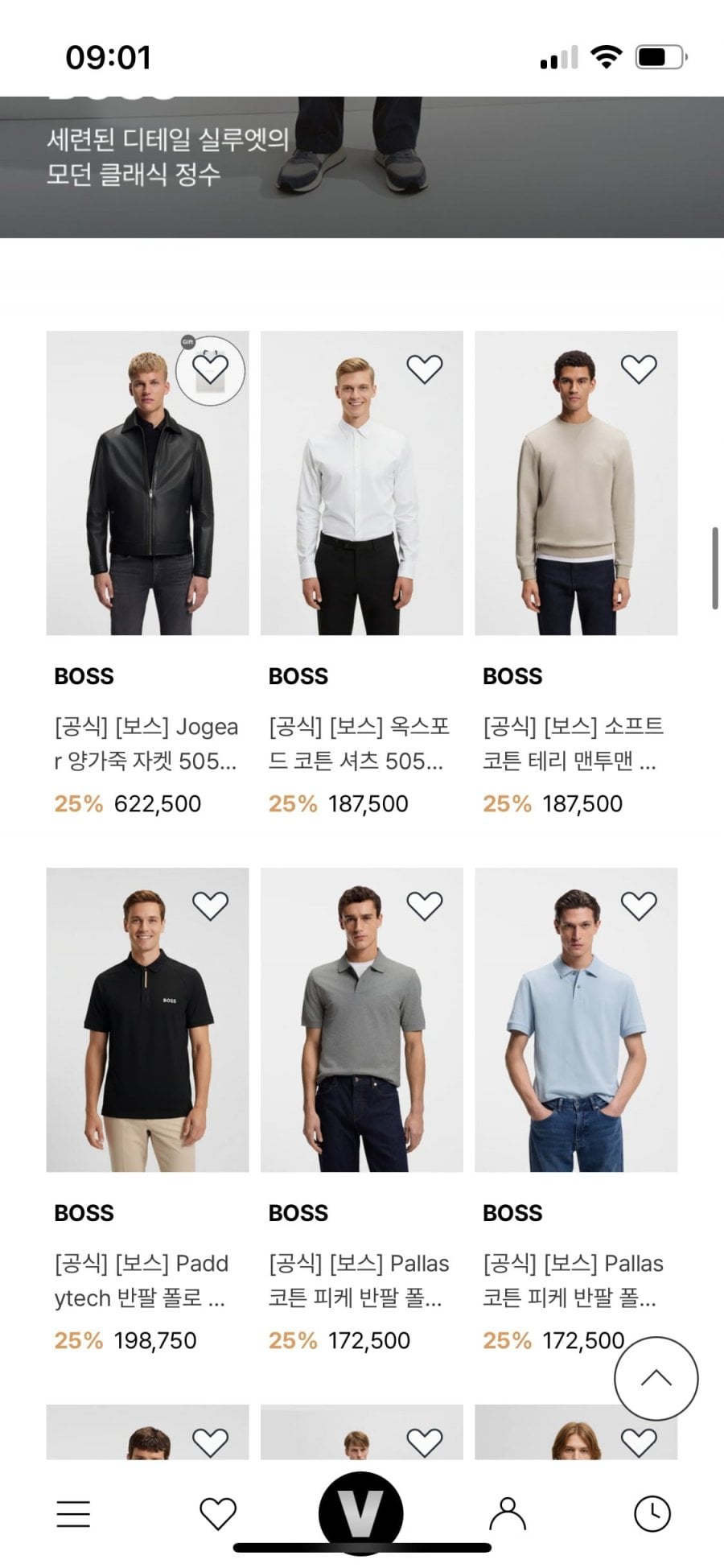Open the BOSS promotional banner
Viewport: 724px width, 1568px height.
(x=362, y=167)
